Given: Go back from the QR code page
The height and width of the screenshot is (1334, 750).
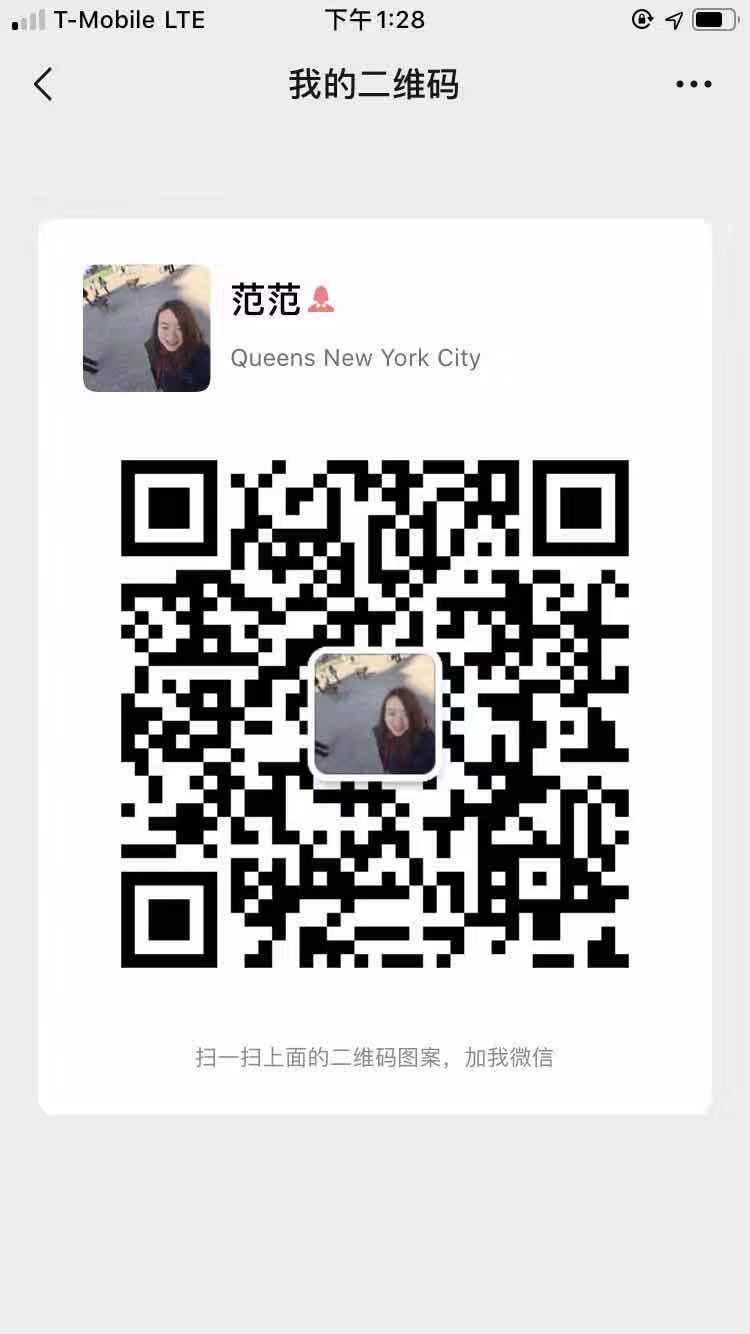Looking at the screenshot, I should pos(43,84).
